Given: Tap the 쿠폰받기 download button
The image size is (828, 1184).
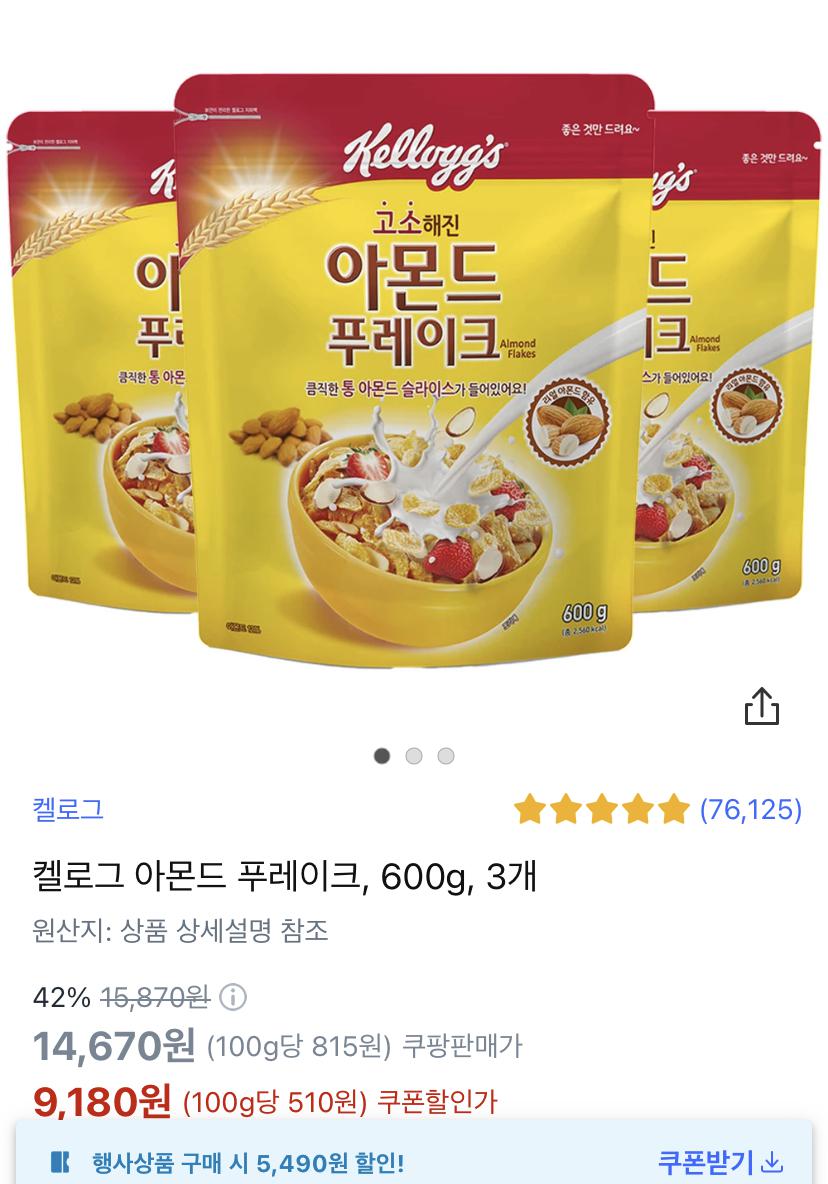Looking at the screenshot, I should coord(719,1162).
